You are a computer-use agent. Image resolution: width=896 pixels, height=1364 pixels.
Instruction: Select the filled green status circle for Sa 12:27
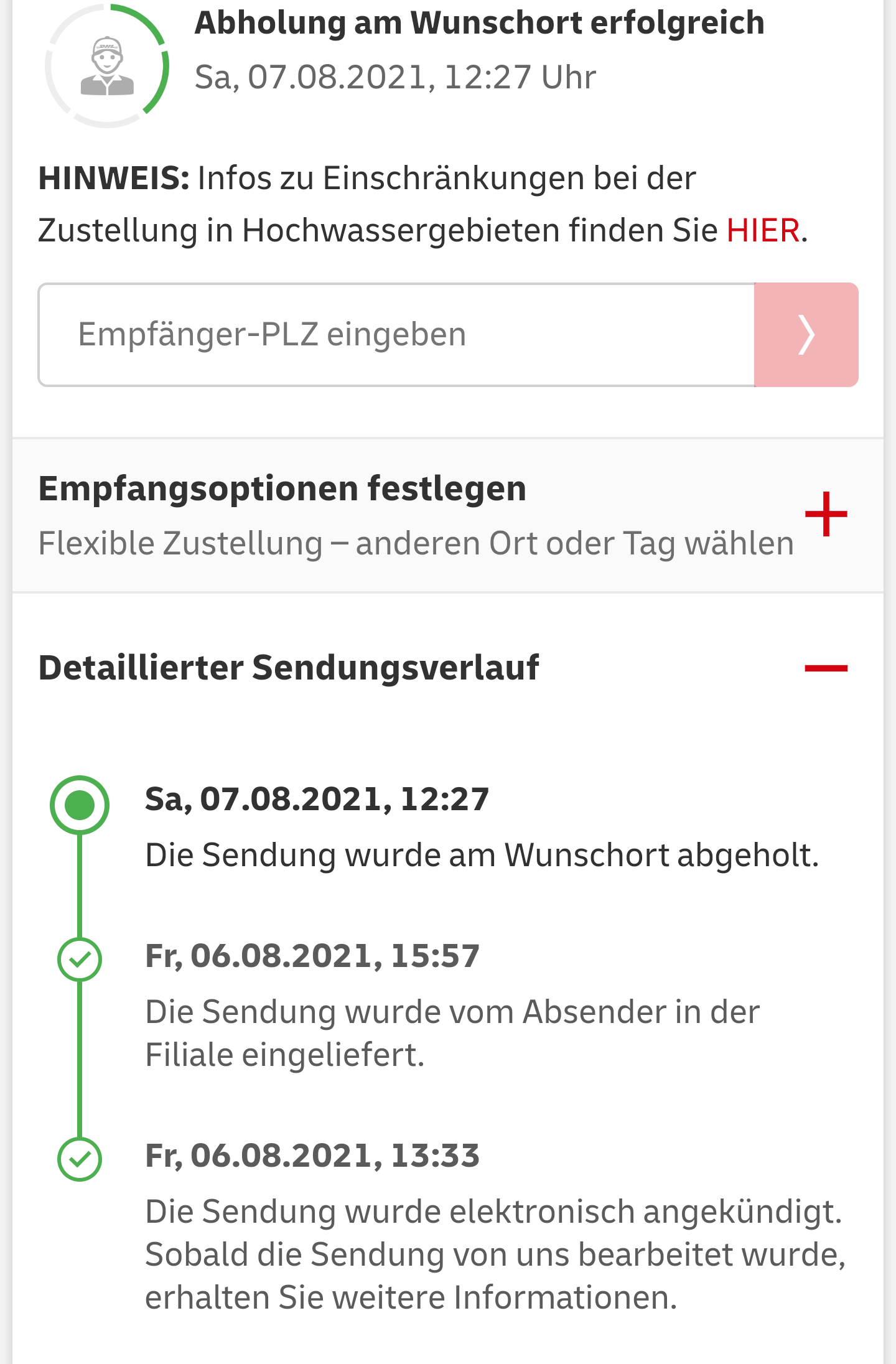[x=79, y=805]
